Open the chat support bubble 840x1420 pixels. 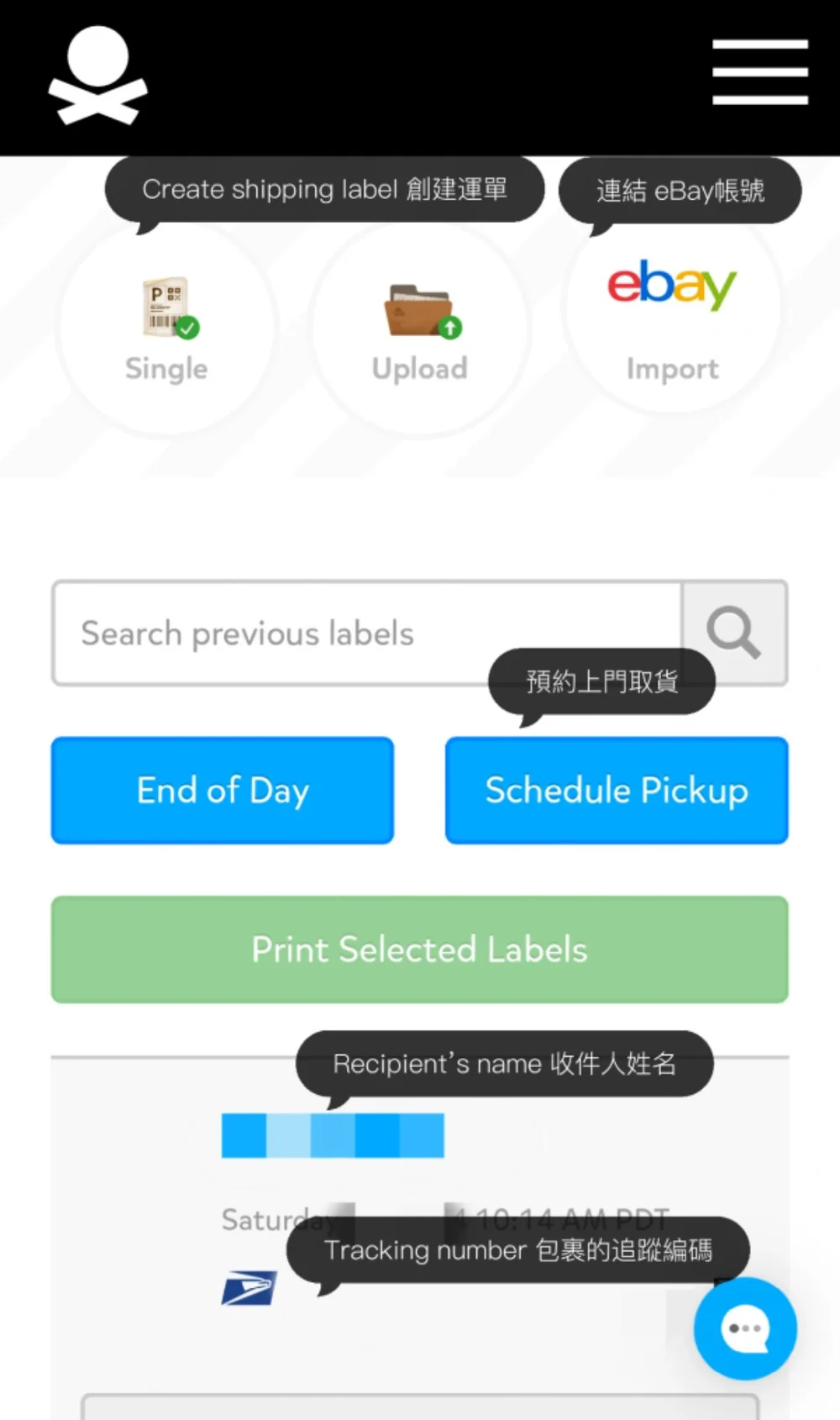[745, 1328]
